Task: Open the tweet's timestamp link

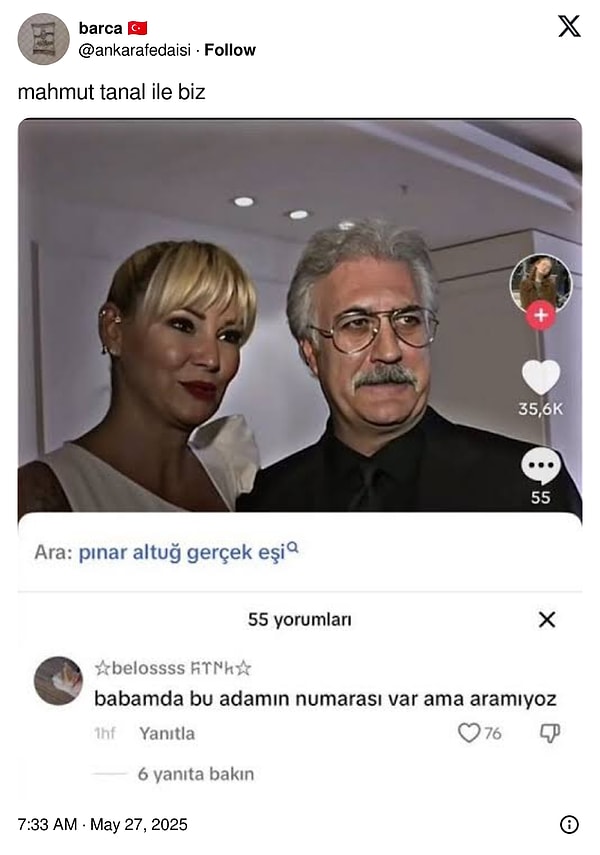Action: (102, 825)
